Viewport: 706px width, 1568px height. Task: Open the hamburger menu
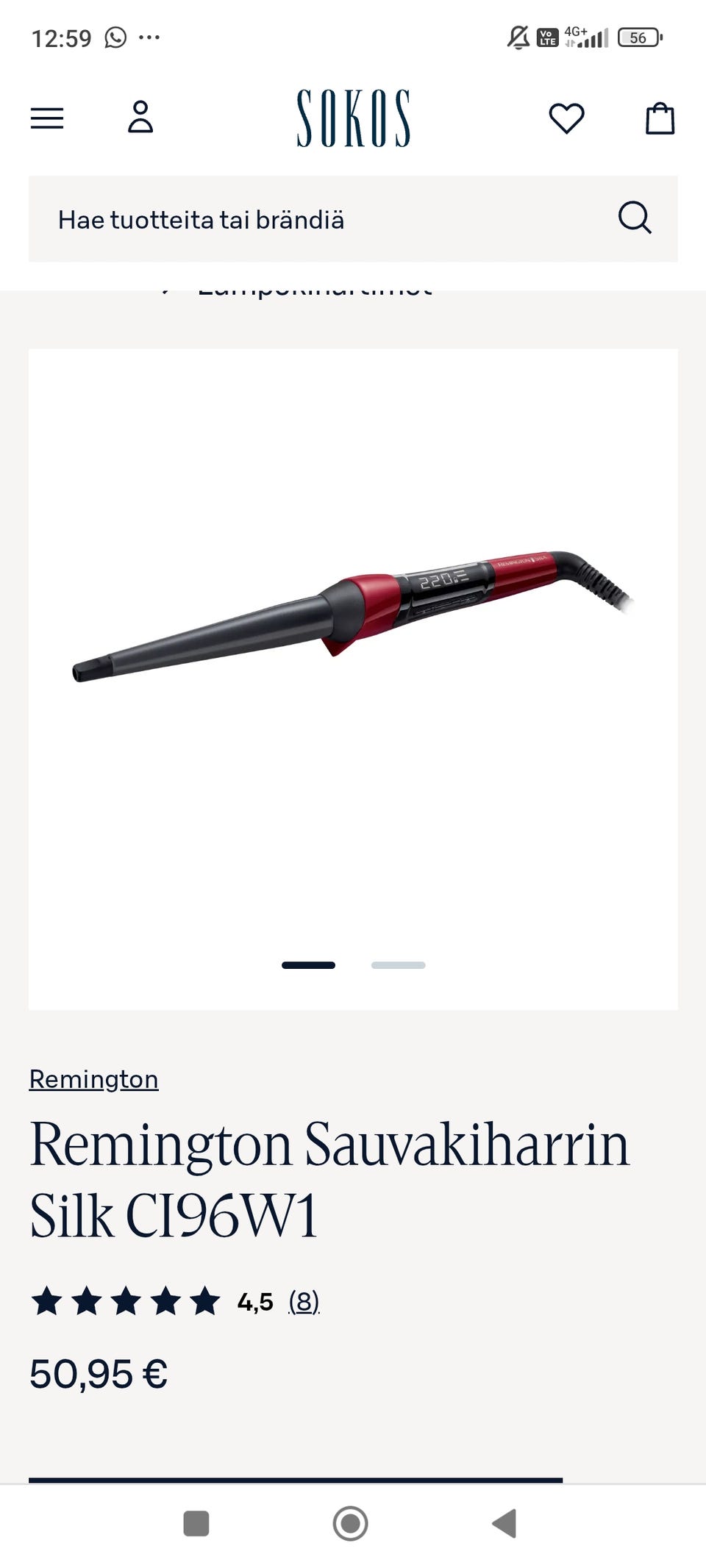[47, 118]
